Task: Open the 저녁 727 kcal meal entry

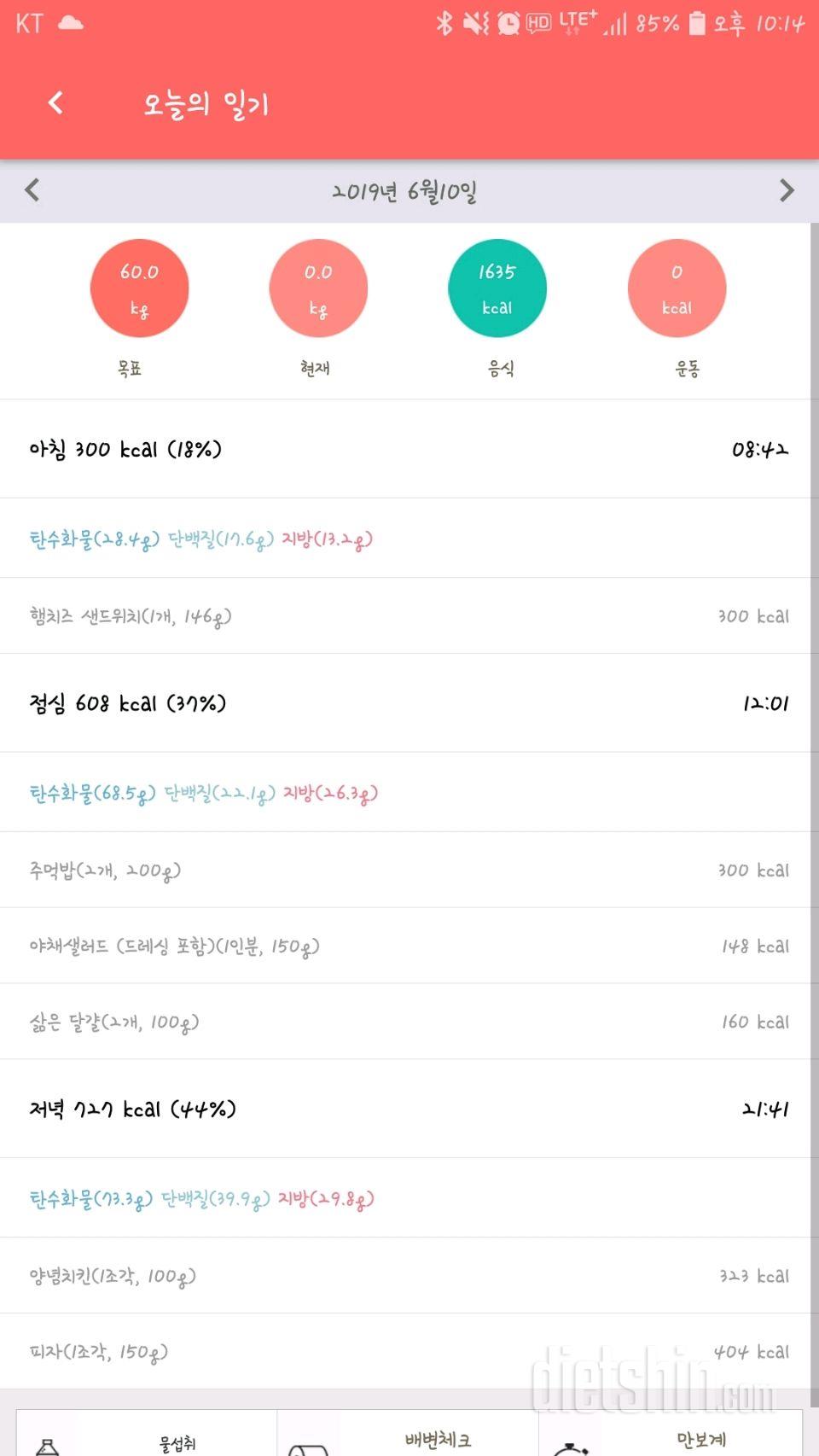Action: (x=408, y=1109)
